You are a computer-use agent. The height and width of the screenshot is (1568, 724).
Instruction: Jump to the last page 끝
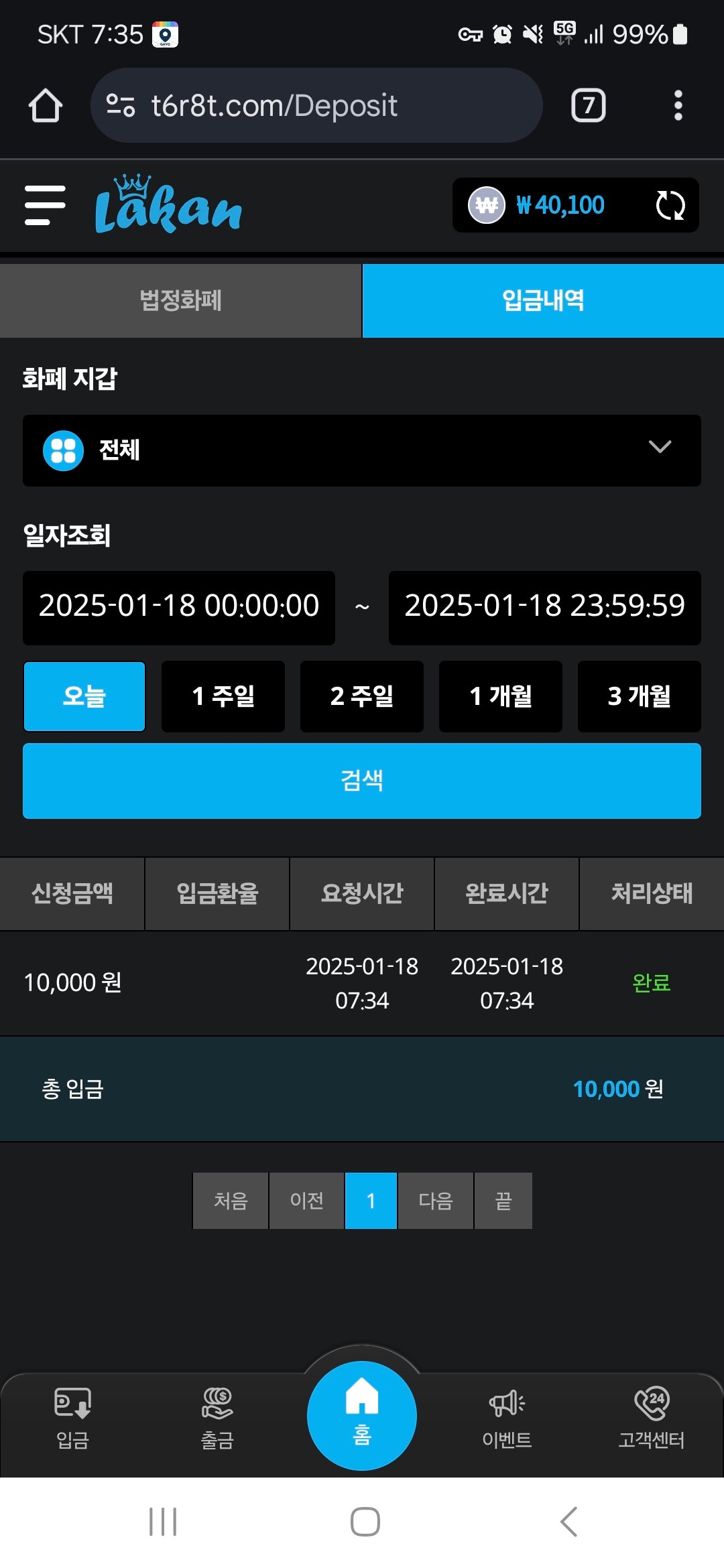(503, 1200)
